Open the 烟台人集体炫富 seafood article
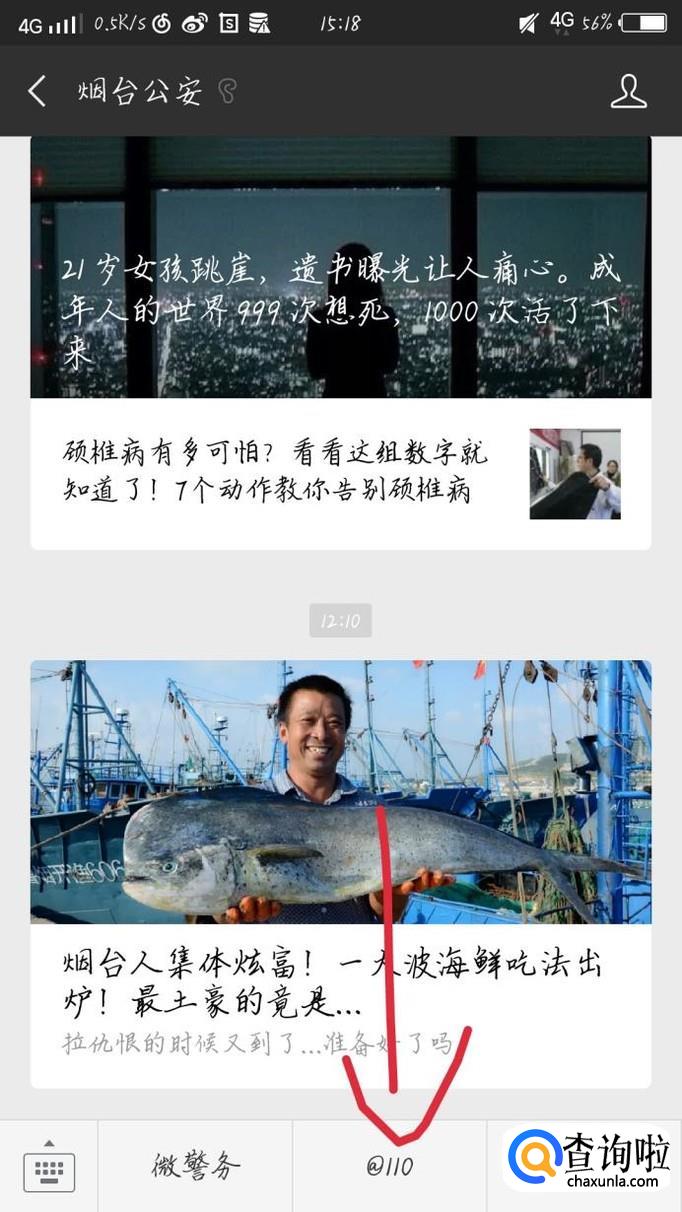This screenshot has height=1212, width=682. pyautogui.click(x=341, y=874)
